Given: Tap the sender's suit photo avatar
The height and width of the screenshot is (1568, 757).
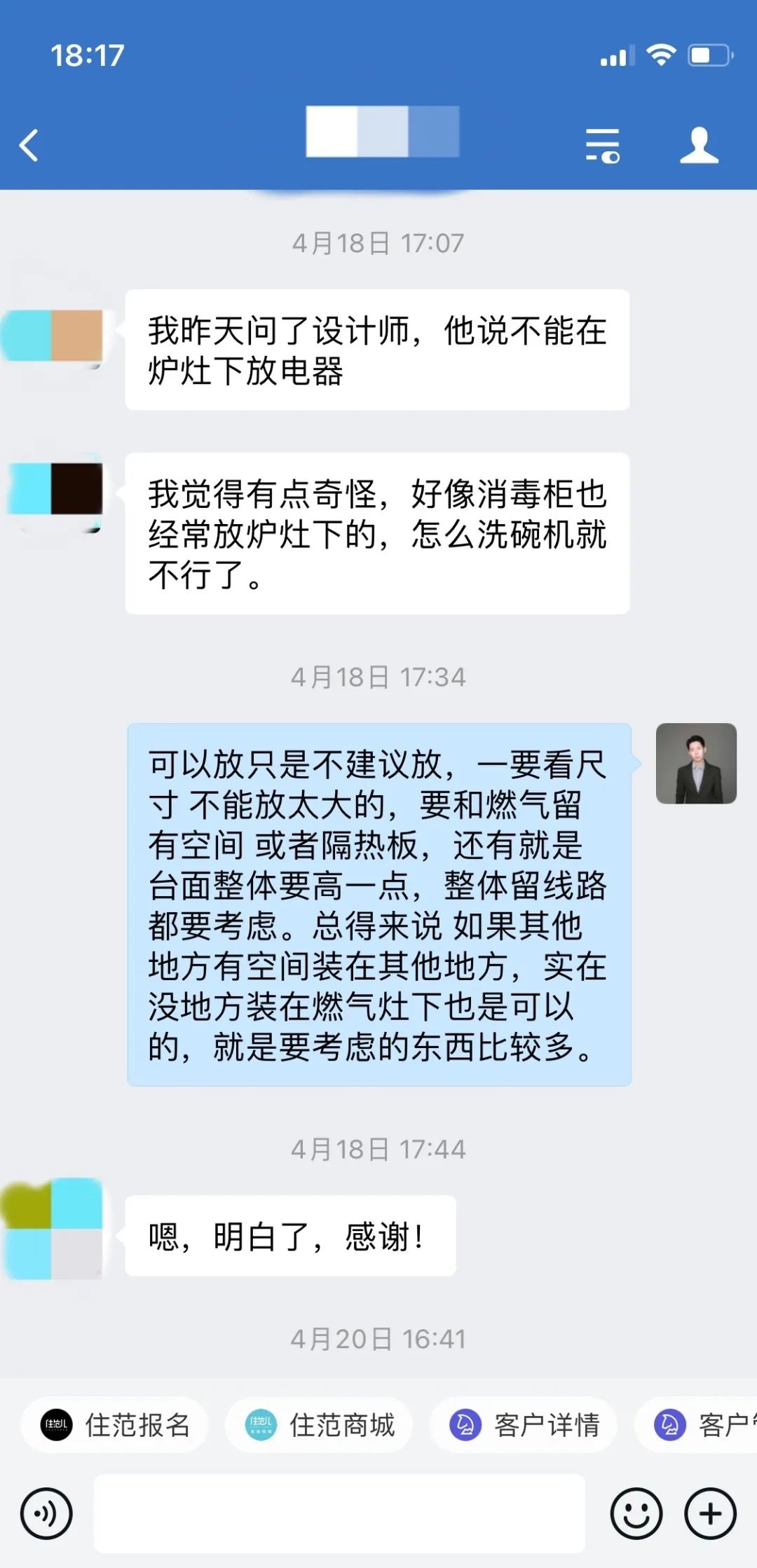Looking at the screenshot, I should pos(696,763).
